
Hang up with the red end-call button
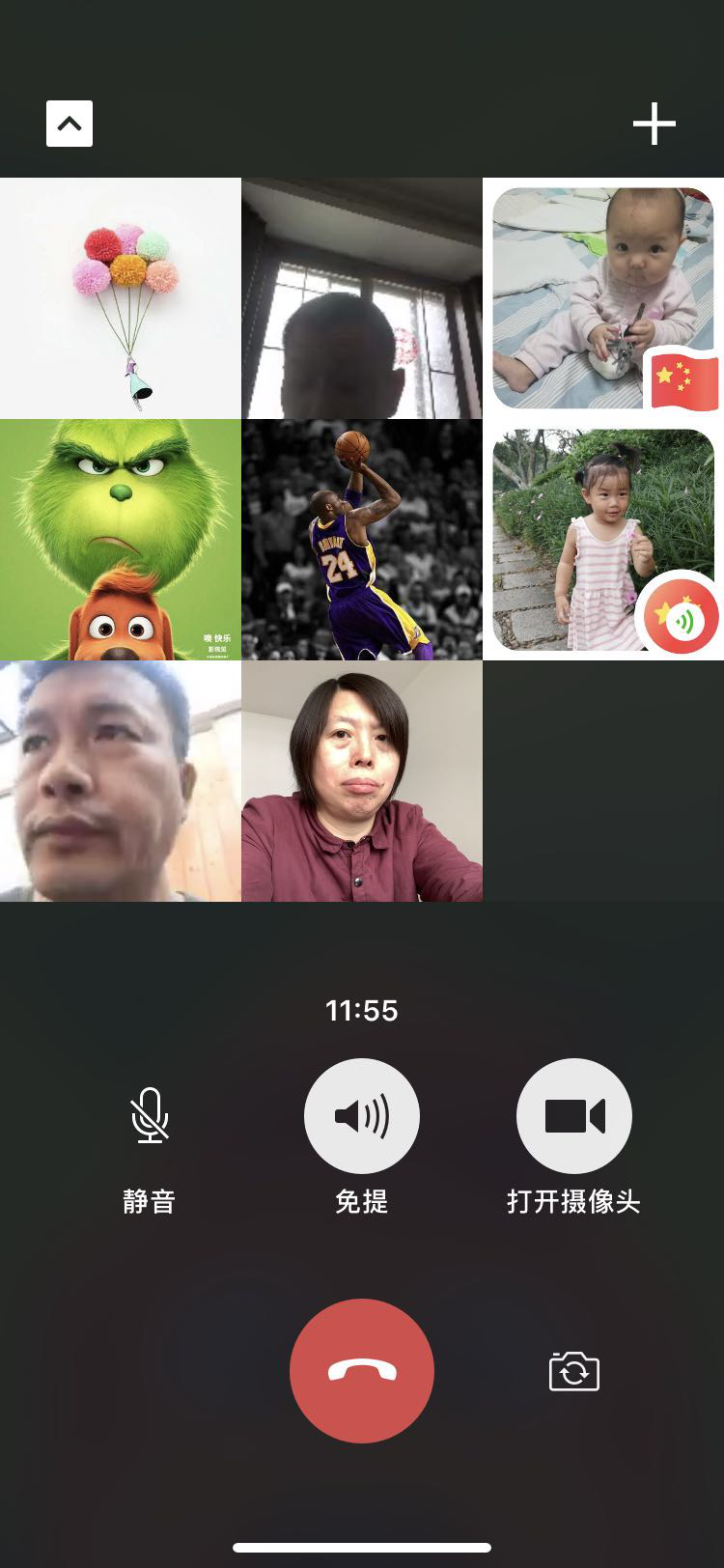362,1371
